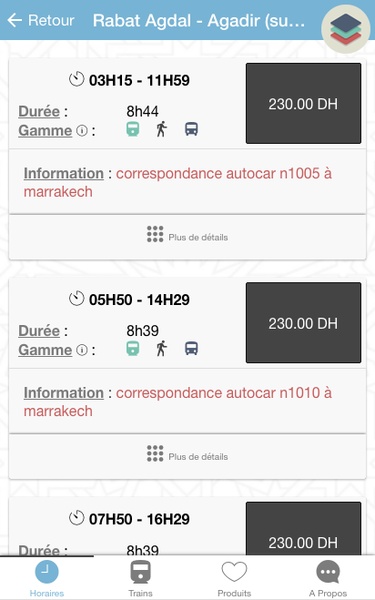Tap the Gamme info icon on 05H50 trip

(x=82, y=350)
